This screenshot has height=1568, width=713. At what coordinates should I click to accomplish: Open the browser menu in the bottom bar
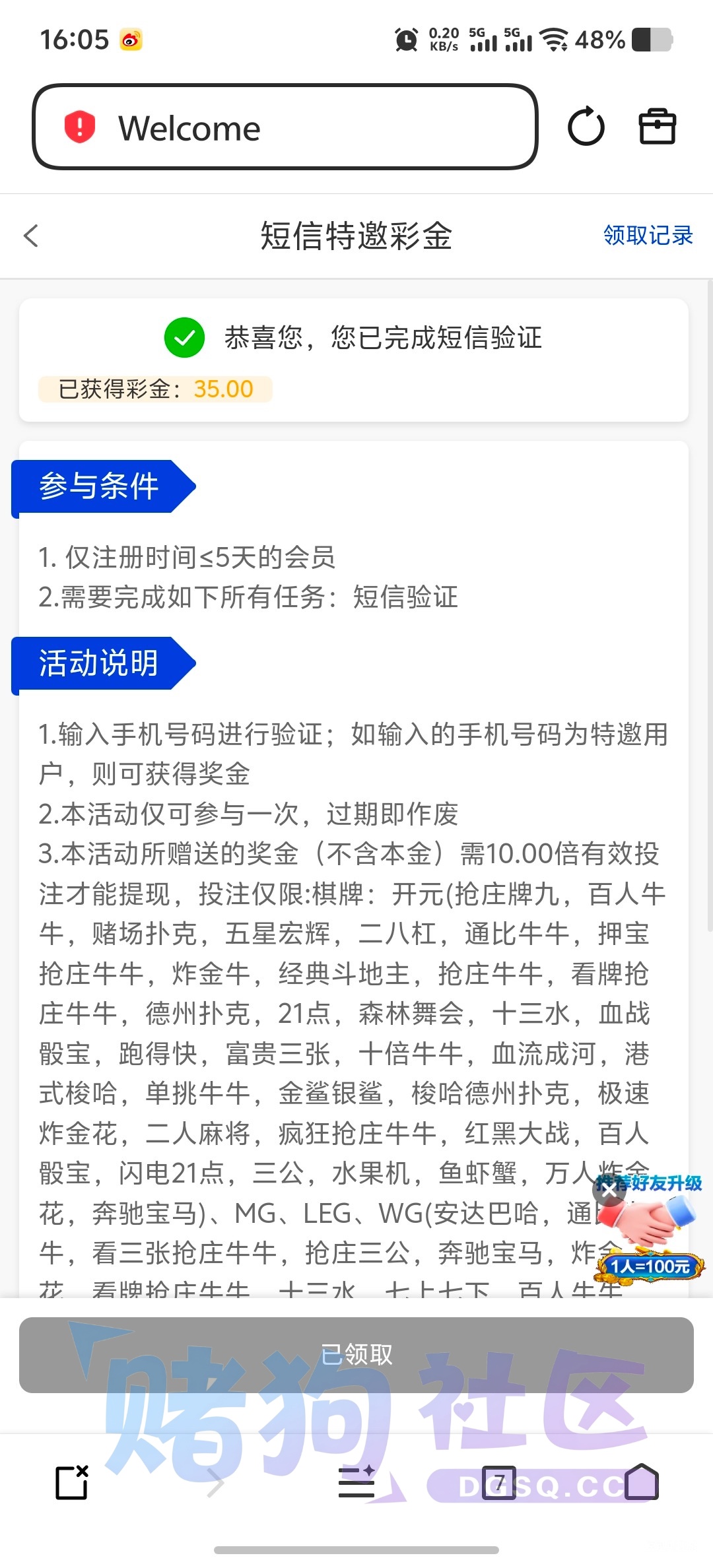pos(356,1483)
